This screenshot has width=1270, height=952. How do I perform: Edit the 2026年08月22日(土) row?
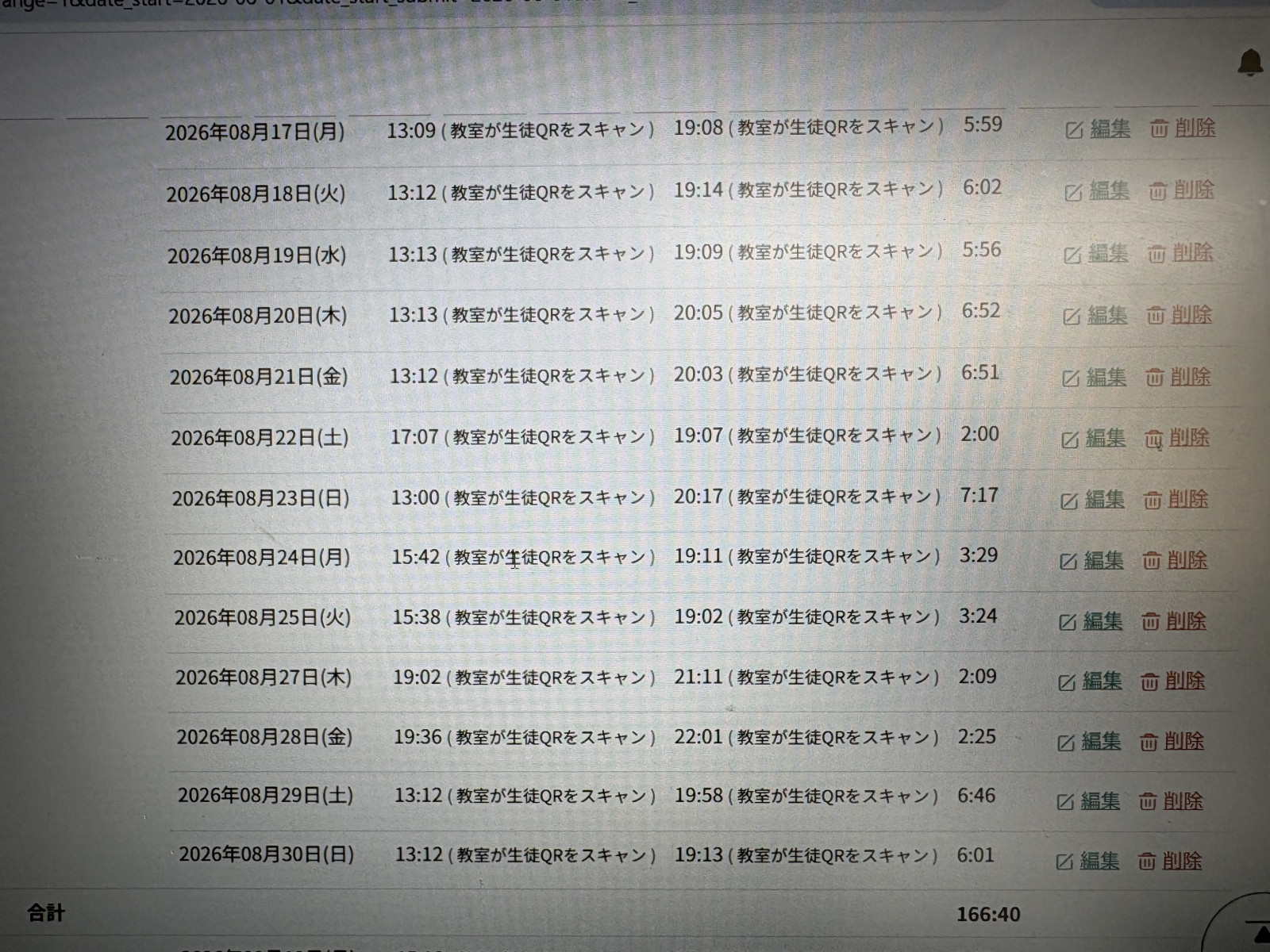(1094, 438)
